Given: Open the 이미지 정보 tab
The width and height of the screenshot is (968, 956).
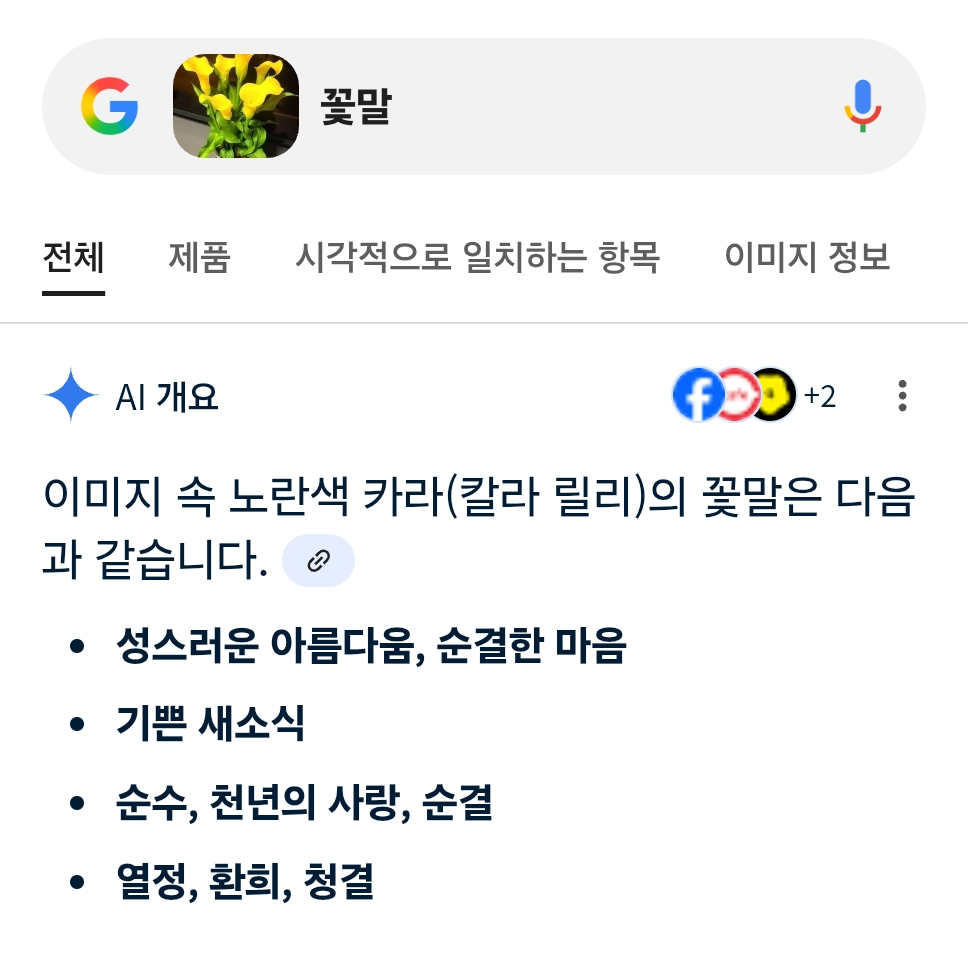Looking at the screenshot, I should tap(807, 258).
